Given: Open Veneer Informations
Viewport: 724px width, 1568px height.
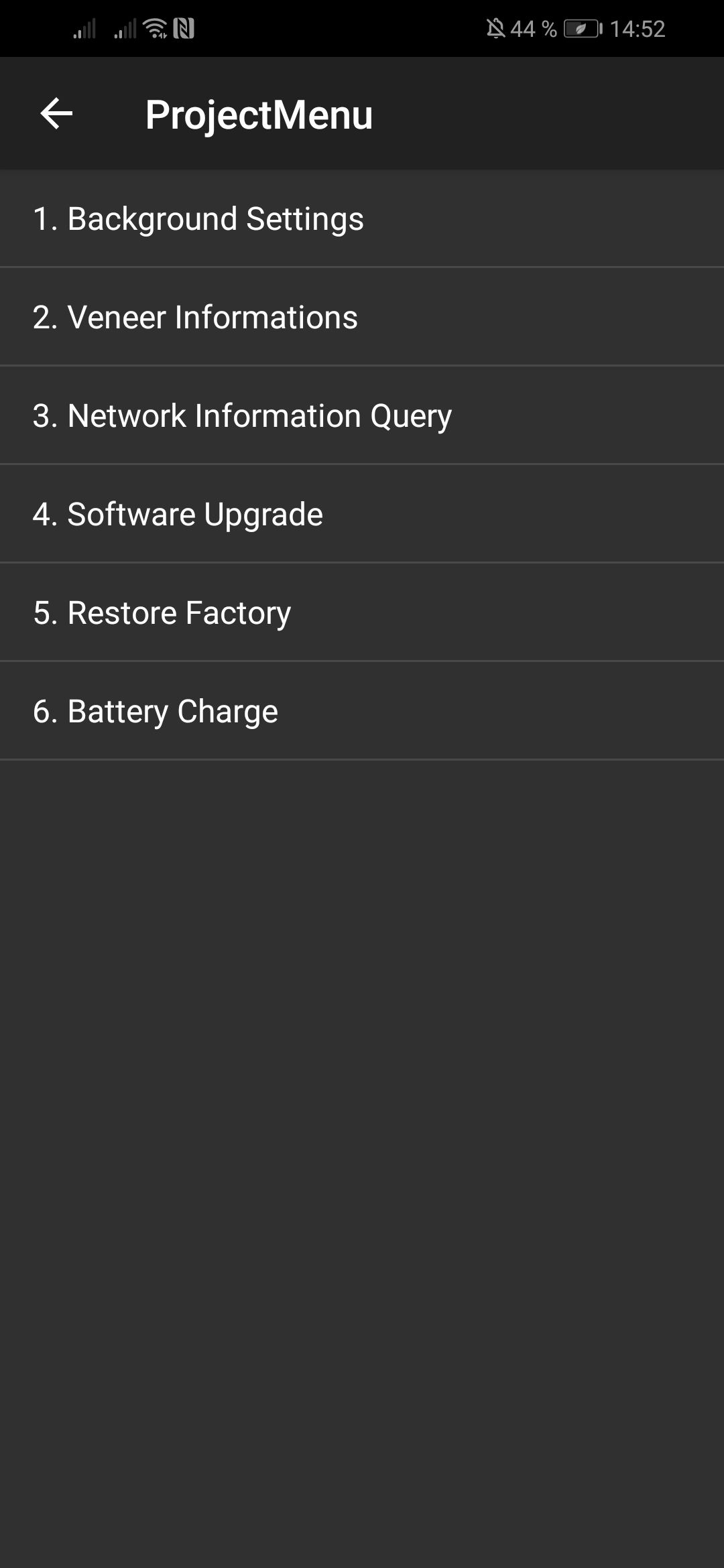Looking at the screenshot, I should (195, 318).
